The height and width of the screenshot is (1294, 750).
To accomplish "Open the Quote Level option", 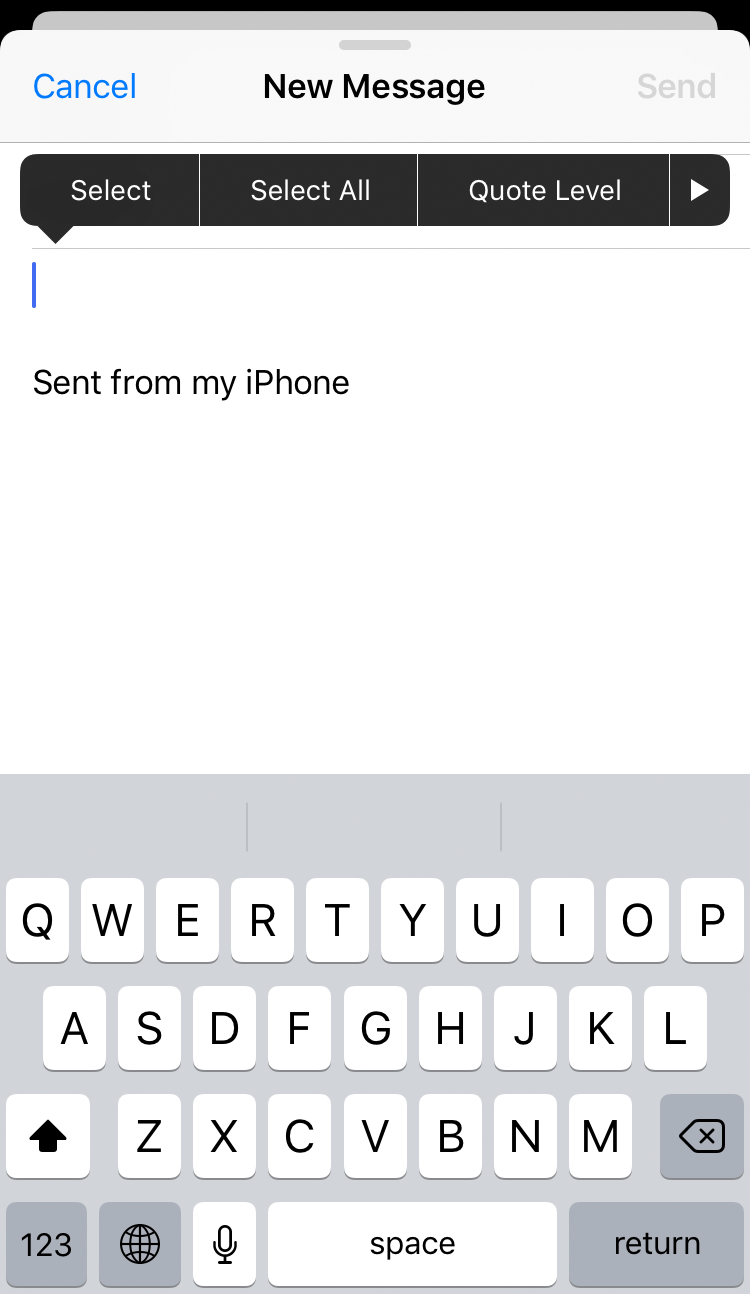I will (545, 190).
